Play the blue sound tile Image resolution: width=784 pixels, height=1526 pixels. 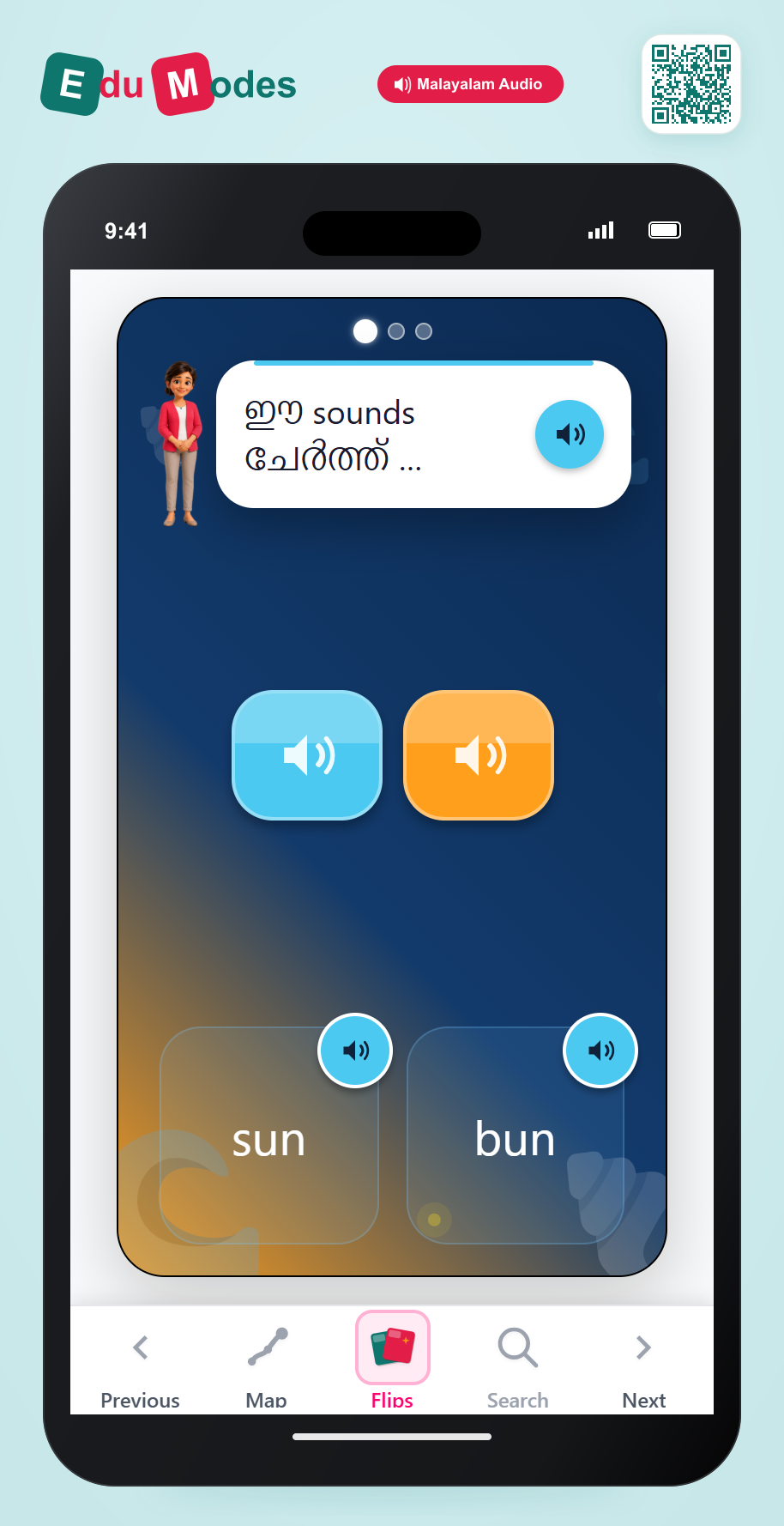tap(307, 755)
